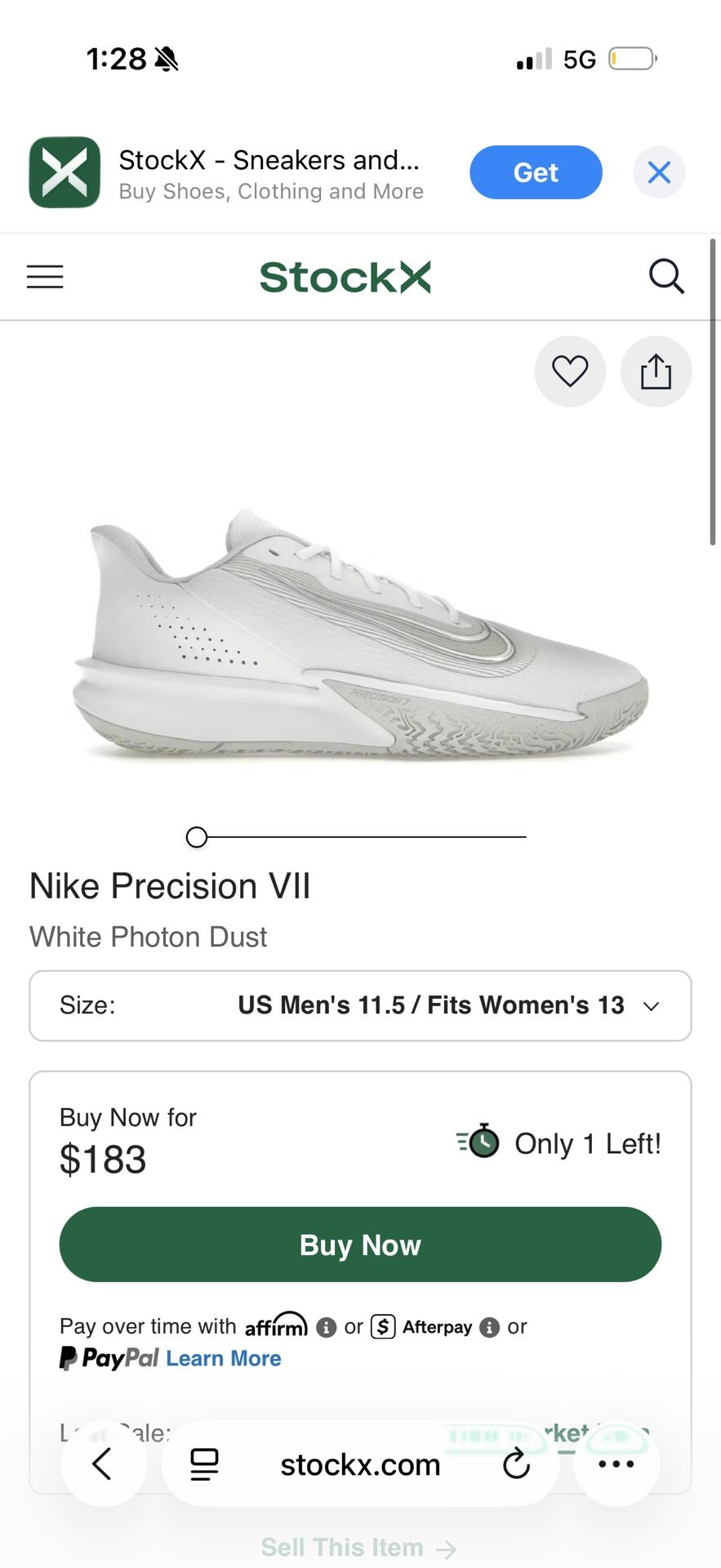Click the StockX app icon in the banner

pyautogui.click(x=65, y=172)
